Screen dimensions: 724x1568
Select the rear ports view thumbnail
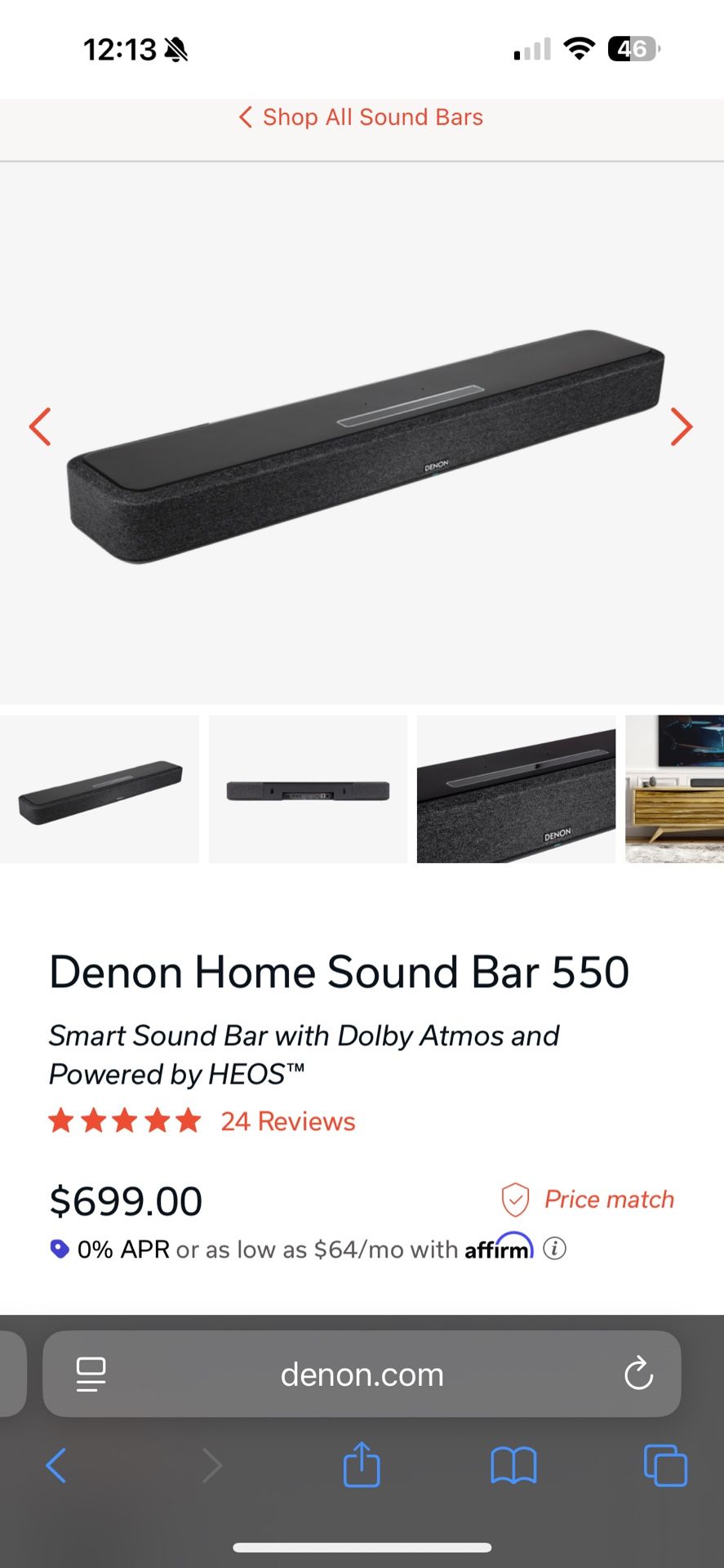click(x=308, y=789)
